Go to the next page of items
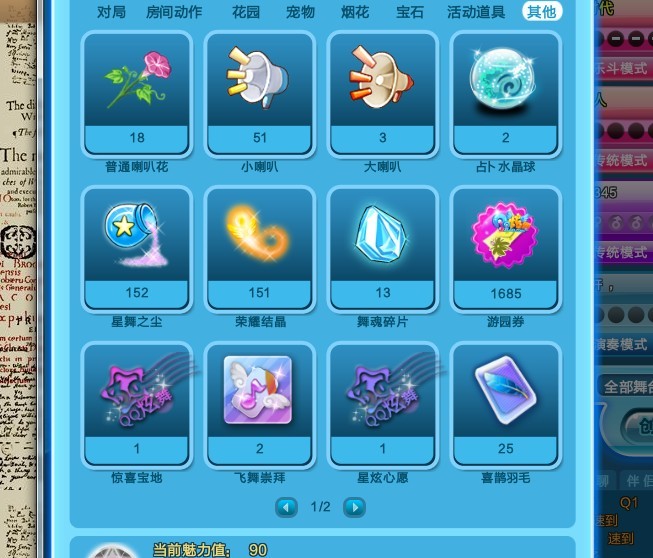The height and width of the screenshot is (558, 653). click(x=354, y=507)
